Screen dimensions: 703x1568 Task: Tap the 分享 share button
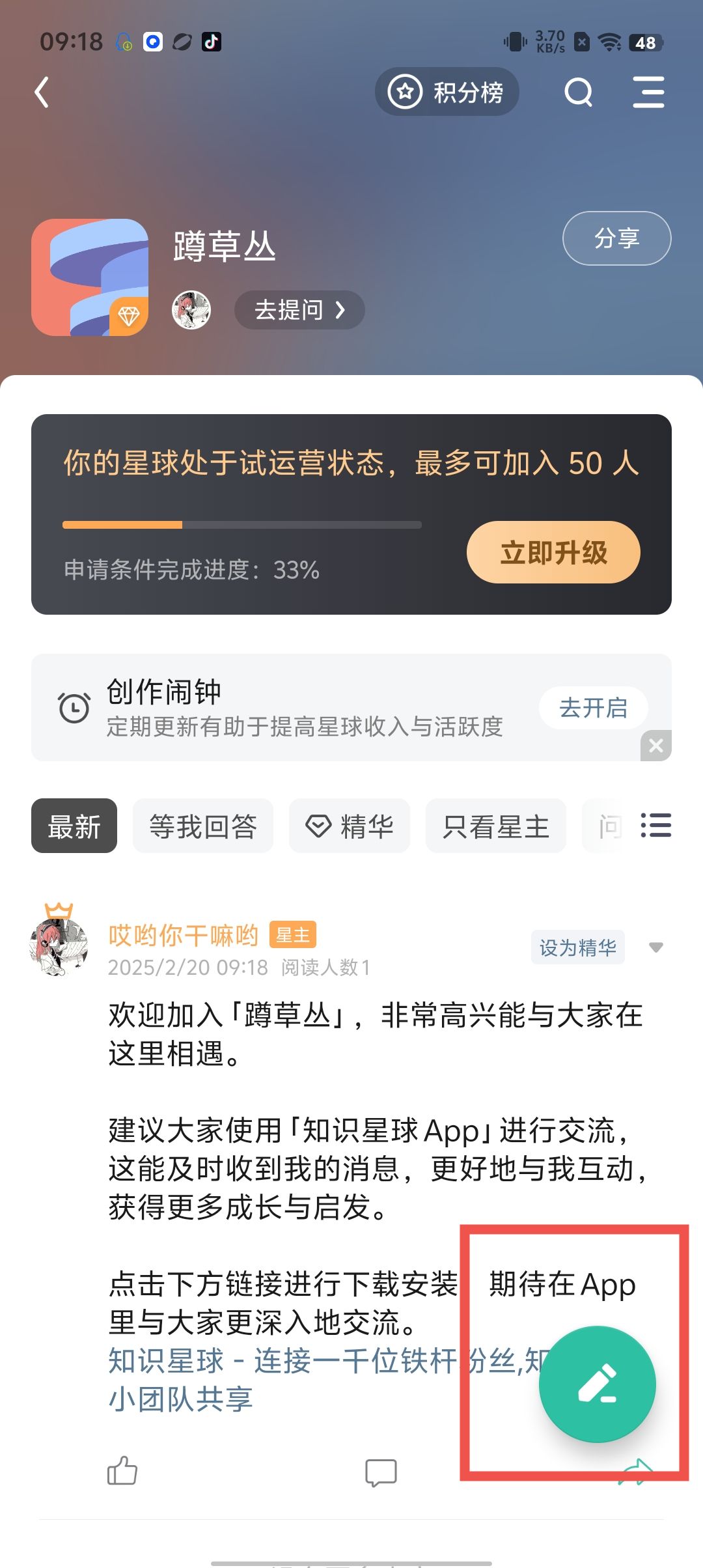point(616,238)
